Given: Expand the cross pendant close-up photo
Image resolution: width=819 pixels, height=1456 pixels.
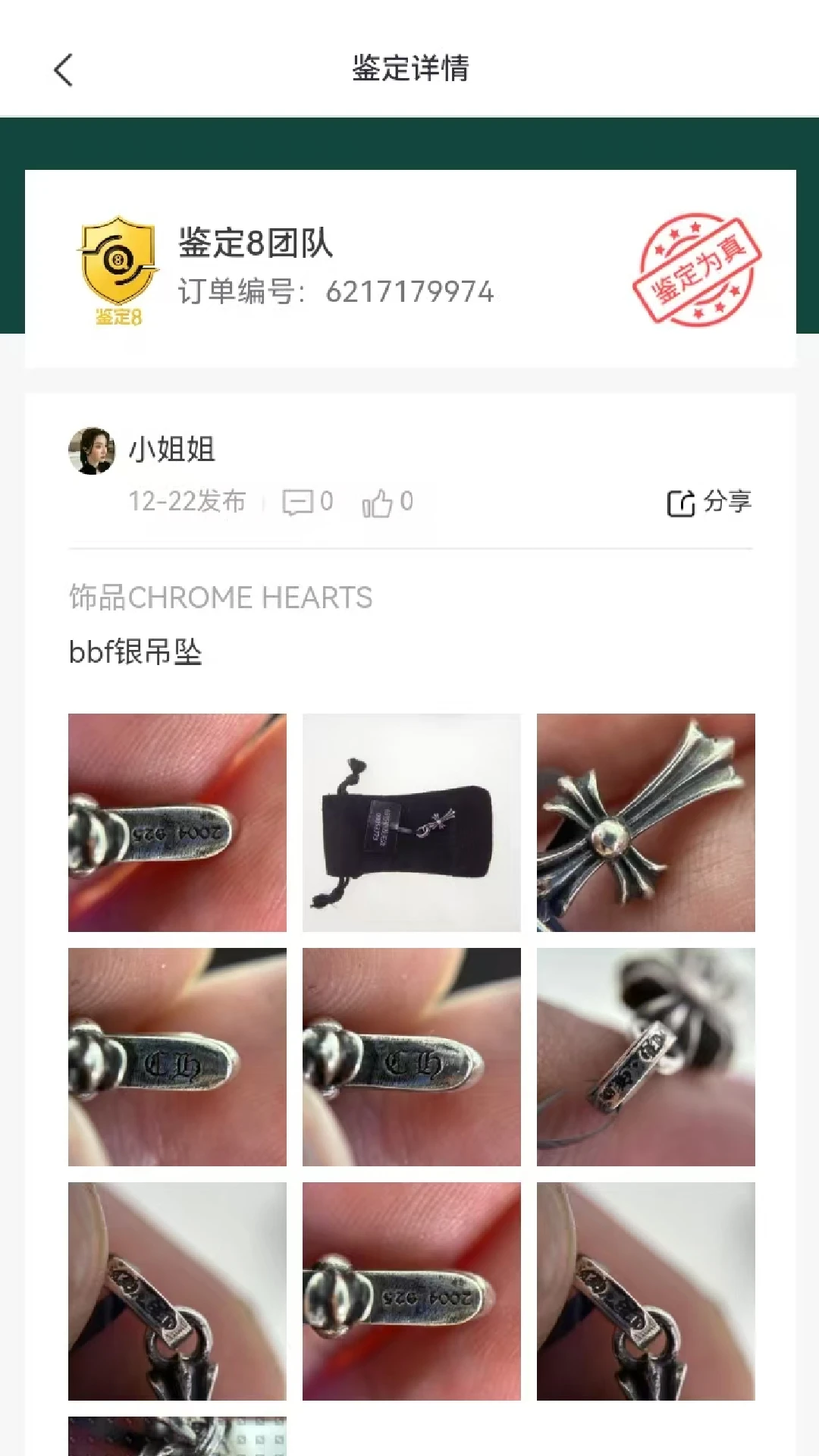Looking at the screenshot, I should tap(647, 823).
